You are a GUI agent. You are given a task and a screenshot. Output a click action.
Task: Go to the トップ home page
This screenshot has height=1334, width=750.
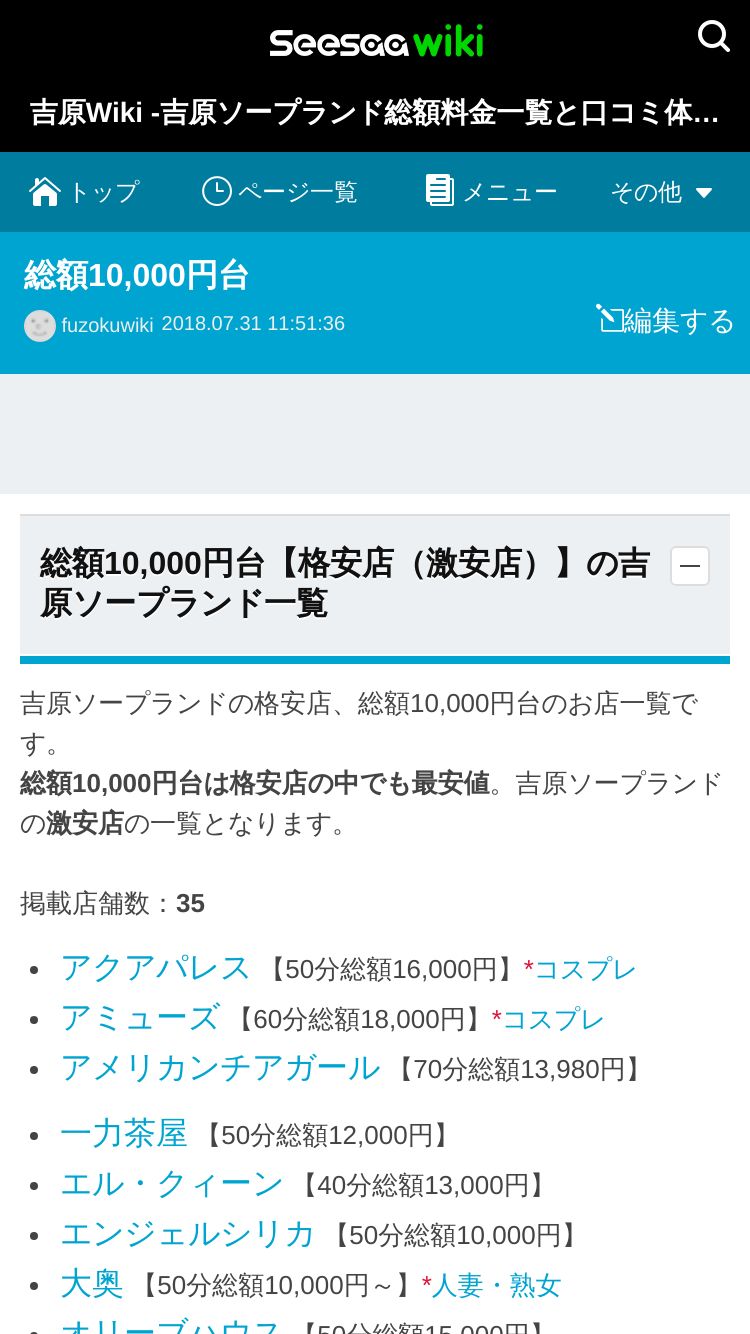point(85,191)
